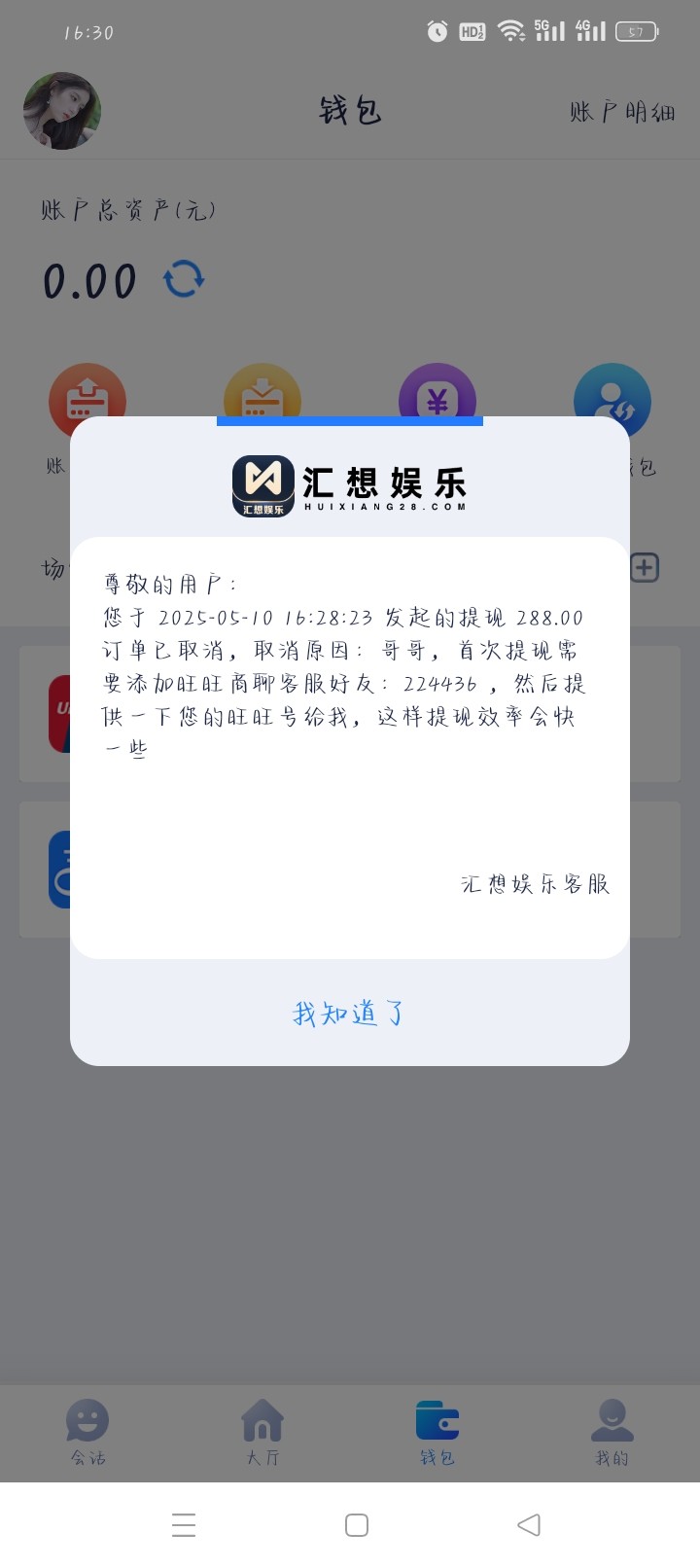Screen dimensions: 700x1568
Task: Dismiss the dialog with 我知道了
Action: point(349,1014)
